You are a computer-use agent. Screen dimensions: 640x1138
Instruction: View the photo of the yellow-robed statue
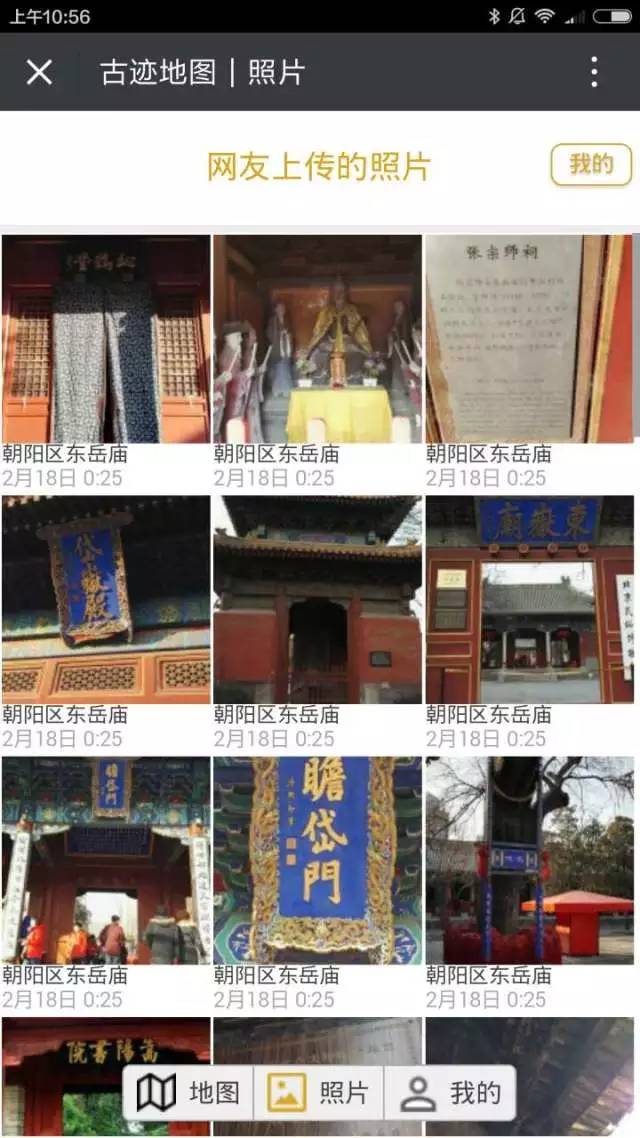pos(317,338)
